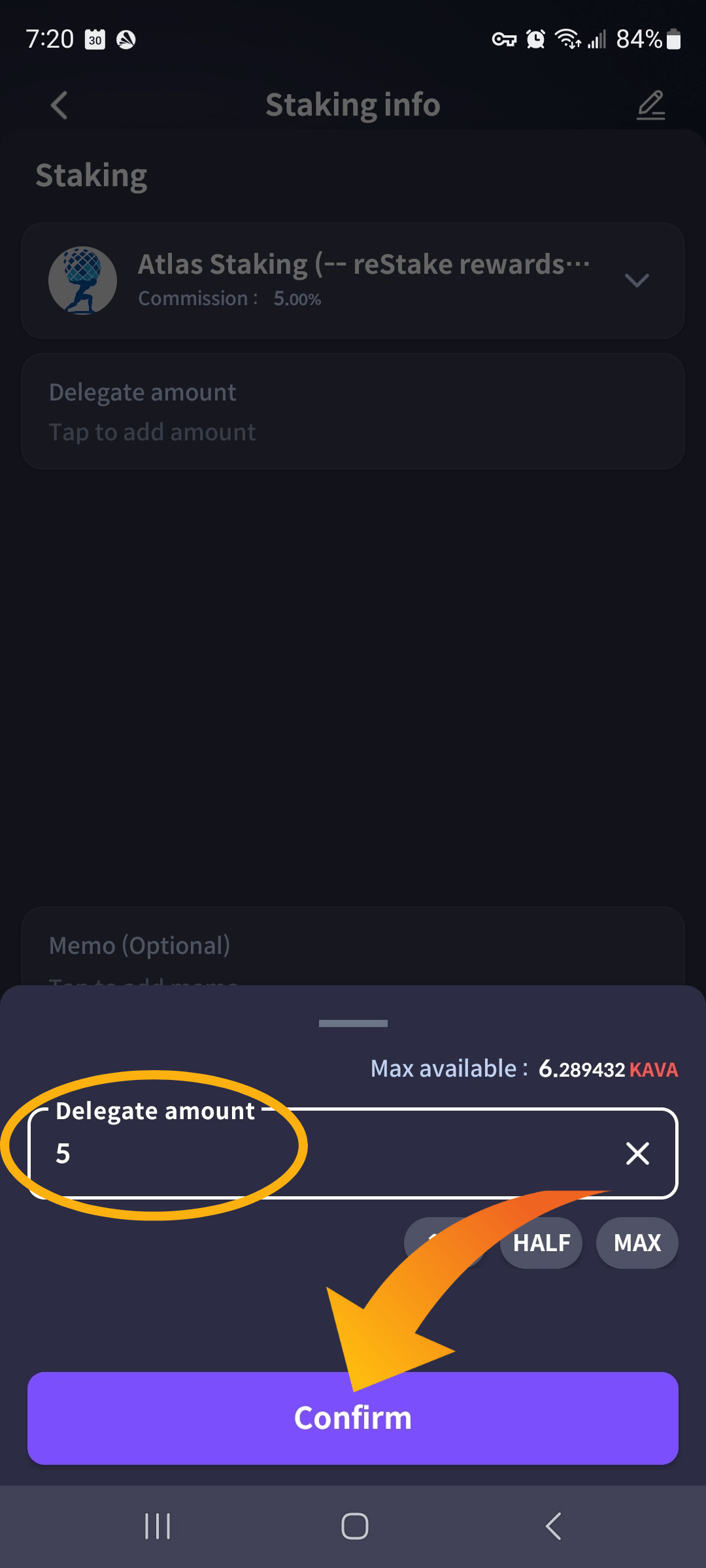Select MAX delegate amount
The image size is (706, 1568).
637,1243
